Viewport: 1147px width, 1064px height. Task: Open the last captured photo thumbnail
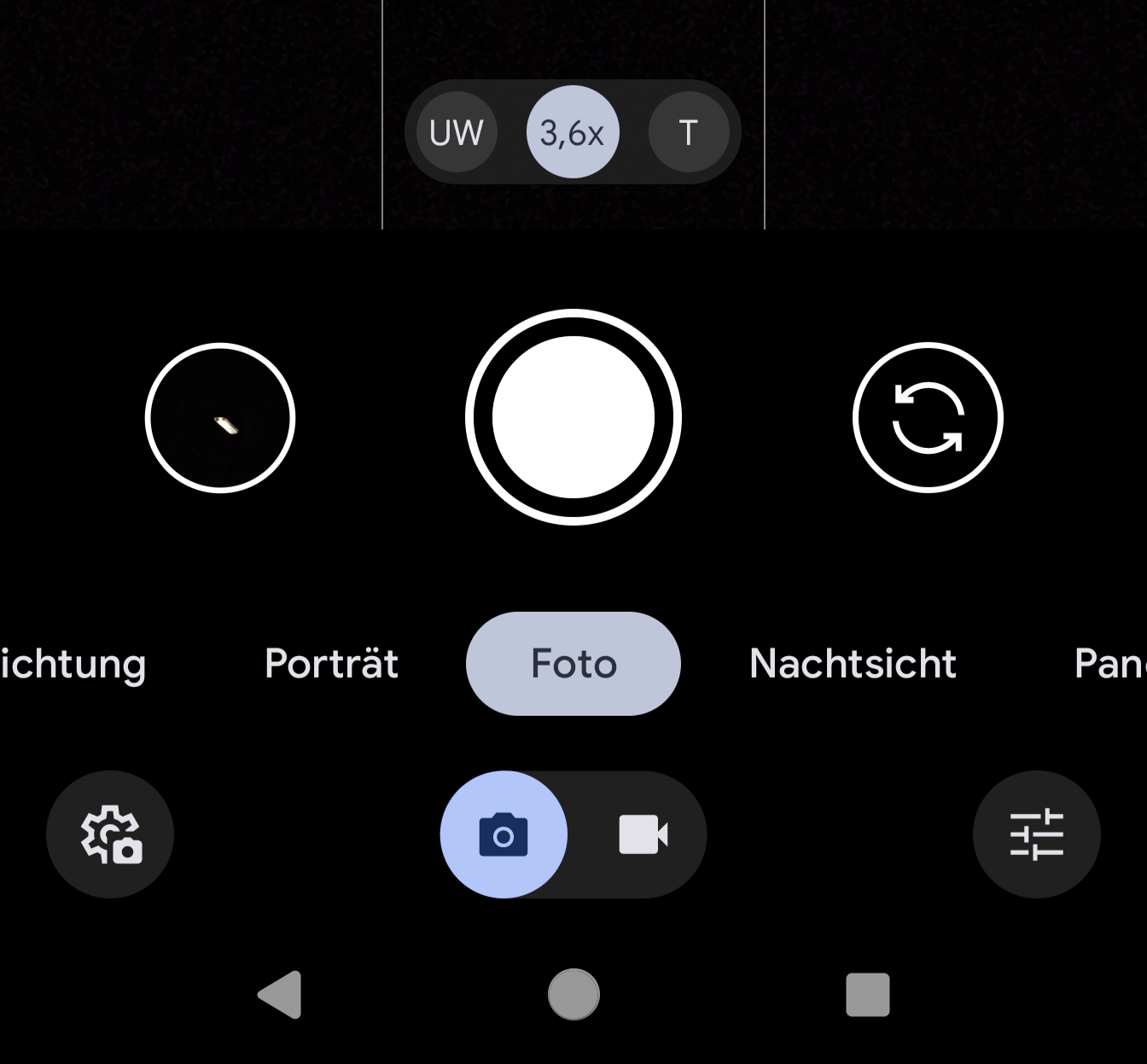(x=220, y=418)
